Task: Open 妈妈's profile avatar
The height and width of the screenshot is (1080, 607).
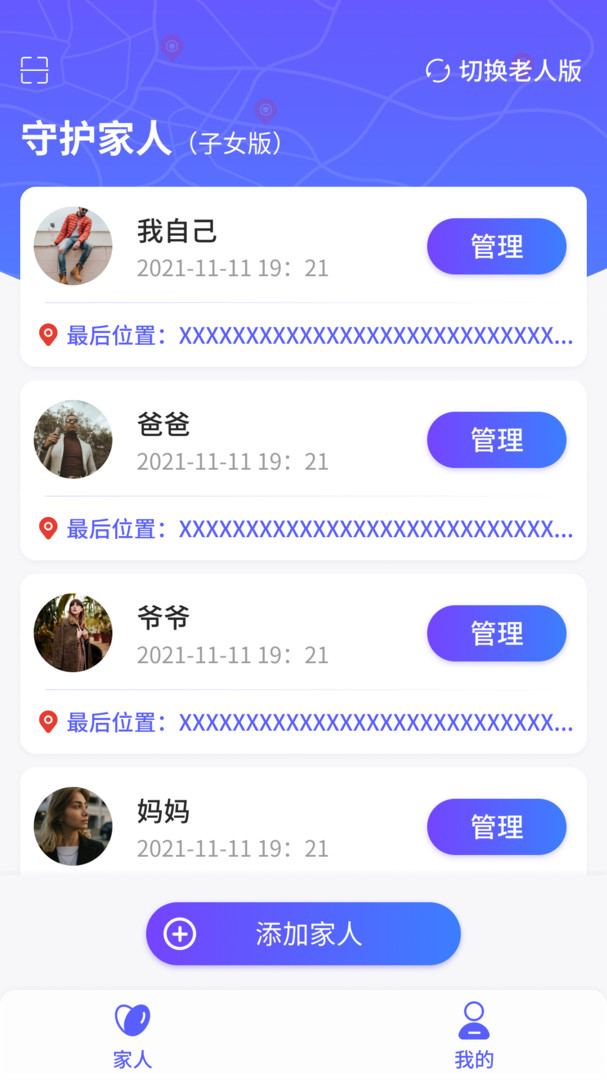Action: [x=73, y=826]
